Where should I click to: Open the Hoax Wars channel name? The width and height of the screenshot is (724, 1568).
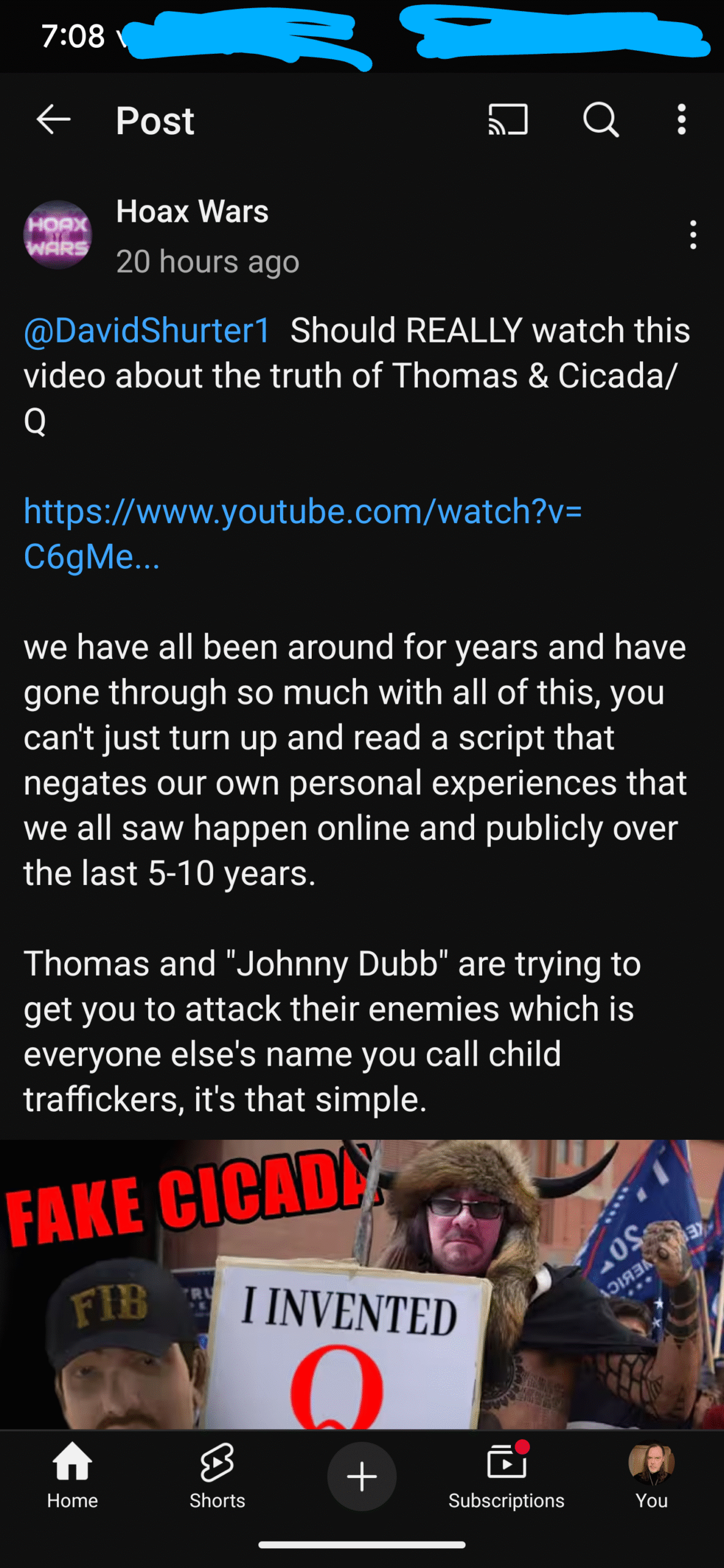[x=192, y=212]
